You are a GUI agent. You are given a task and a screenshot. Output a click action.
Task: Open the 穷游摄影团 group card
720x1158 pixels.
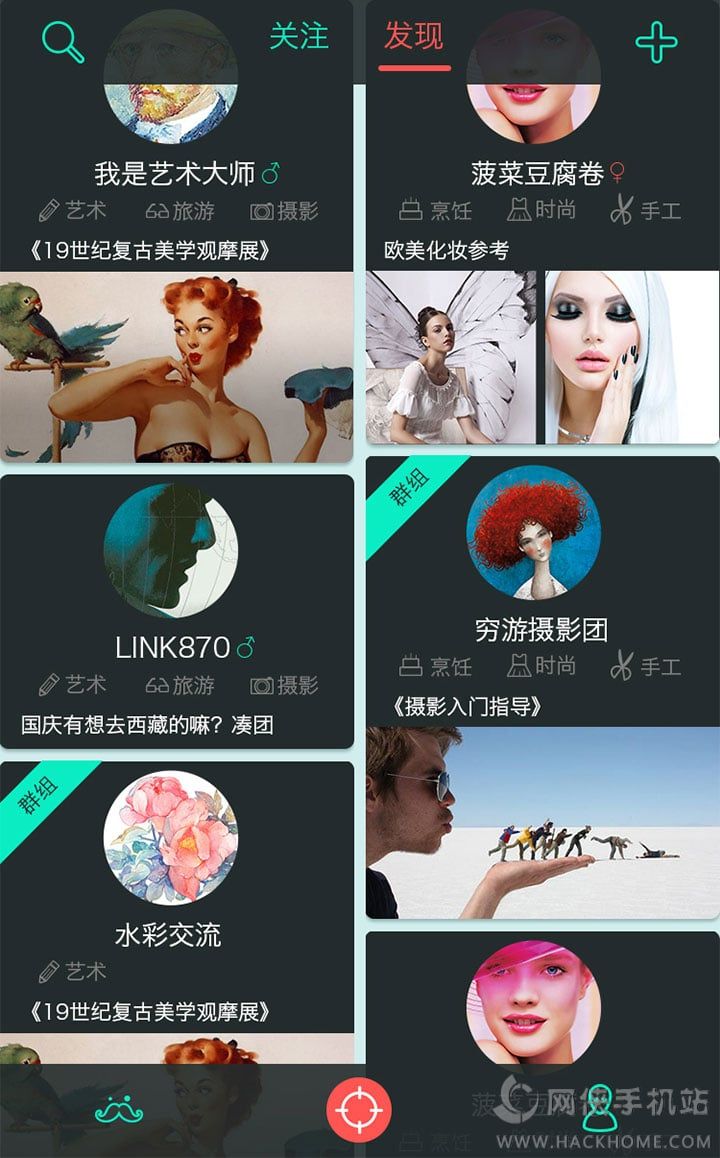pyautogui.click(x=541, y=630)
